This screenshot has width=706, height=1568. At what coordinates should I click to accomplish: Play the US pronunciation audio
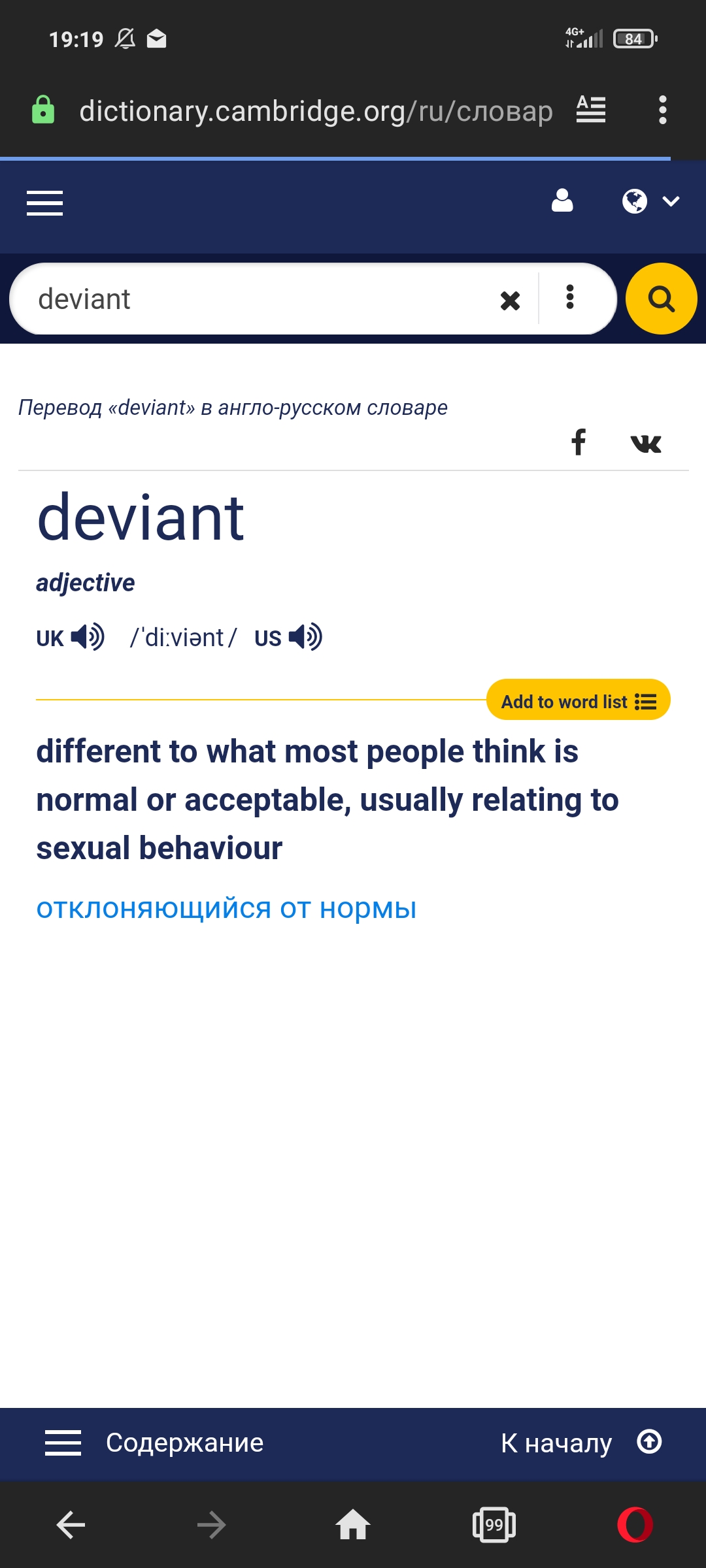click(305, 636)
